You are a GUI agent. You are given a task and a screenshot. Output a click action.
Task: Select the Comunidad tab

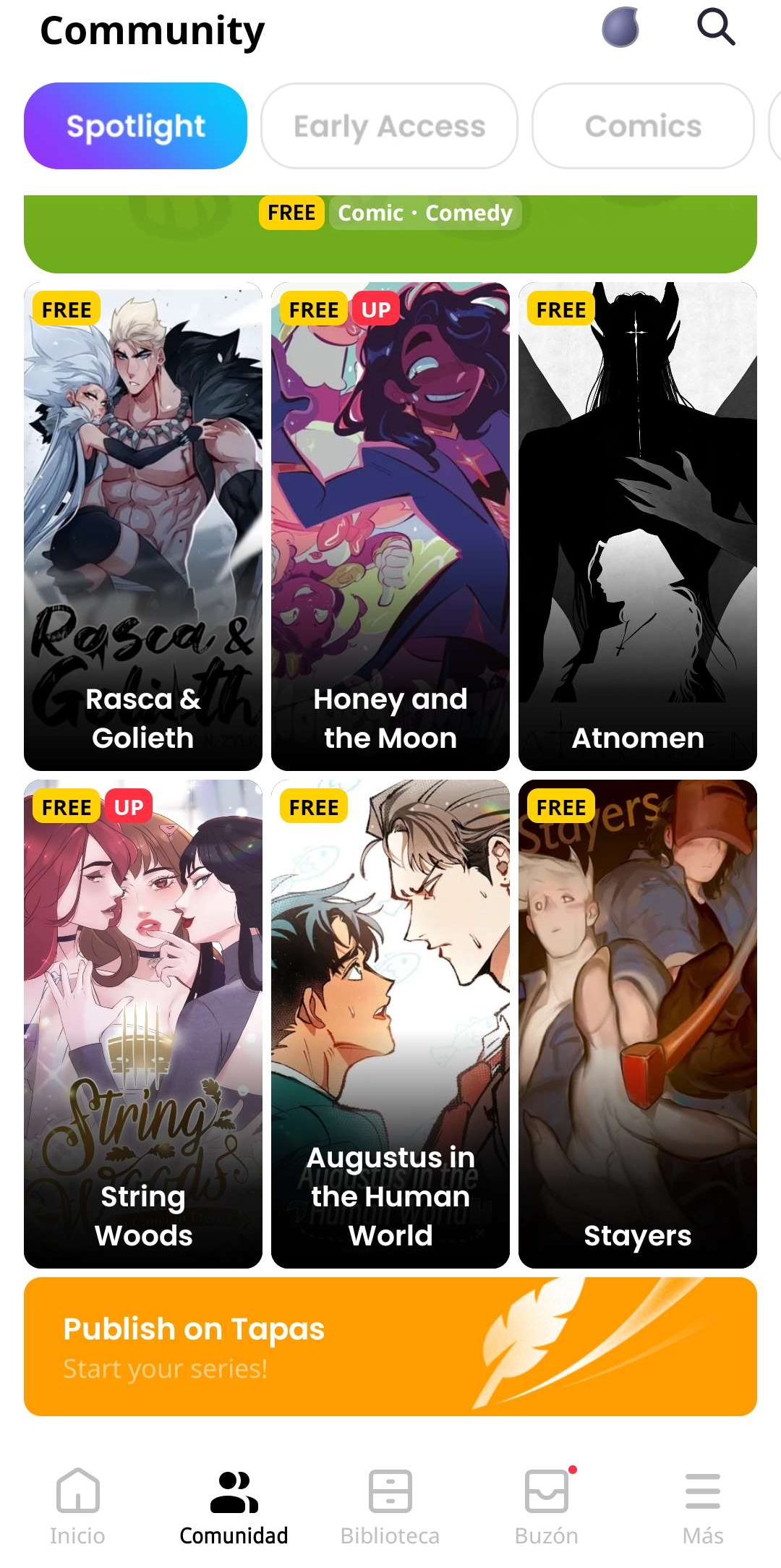pos(234,1506)
